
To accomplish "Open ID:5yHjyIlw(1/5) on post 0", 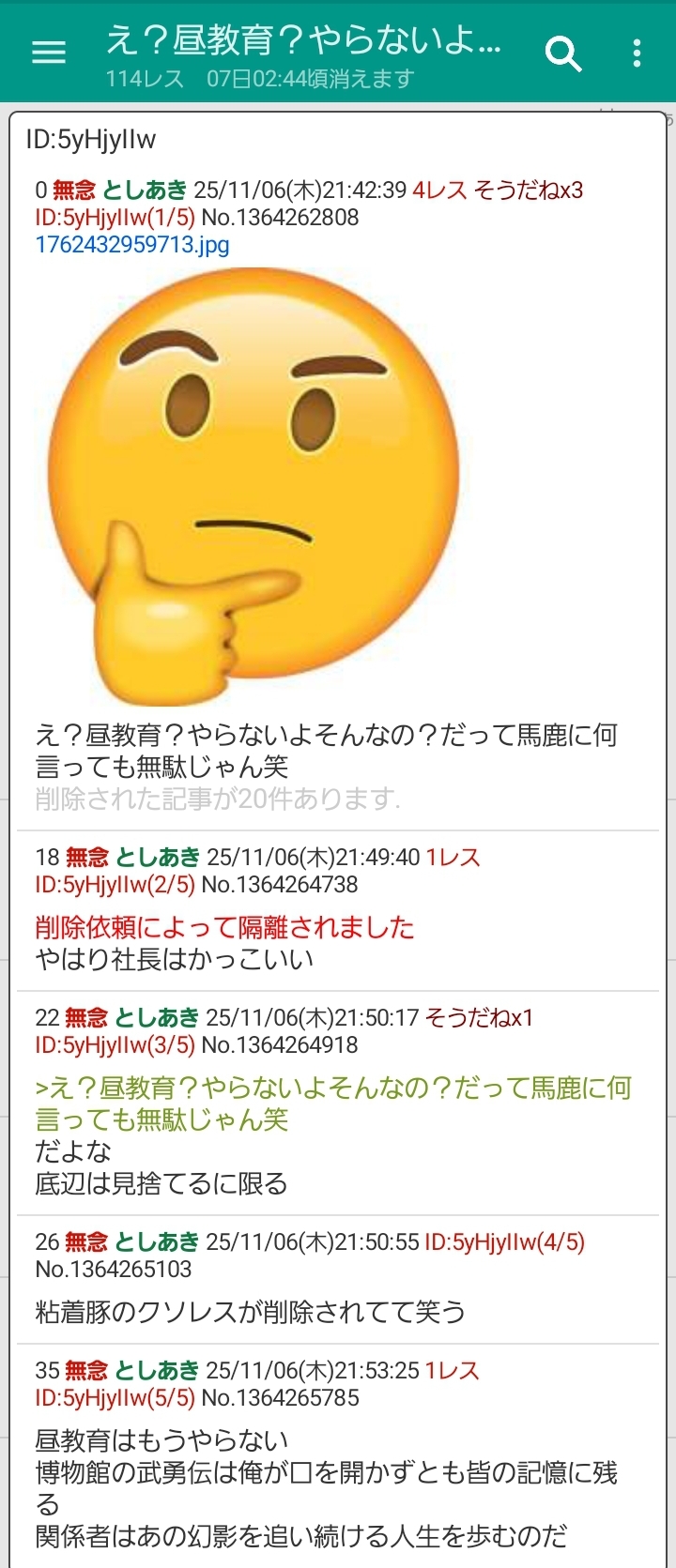I will pos(115,218).
